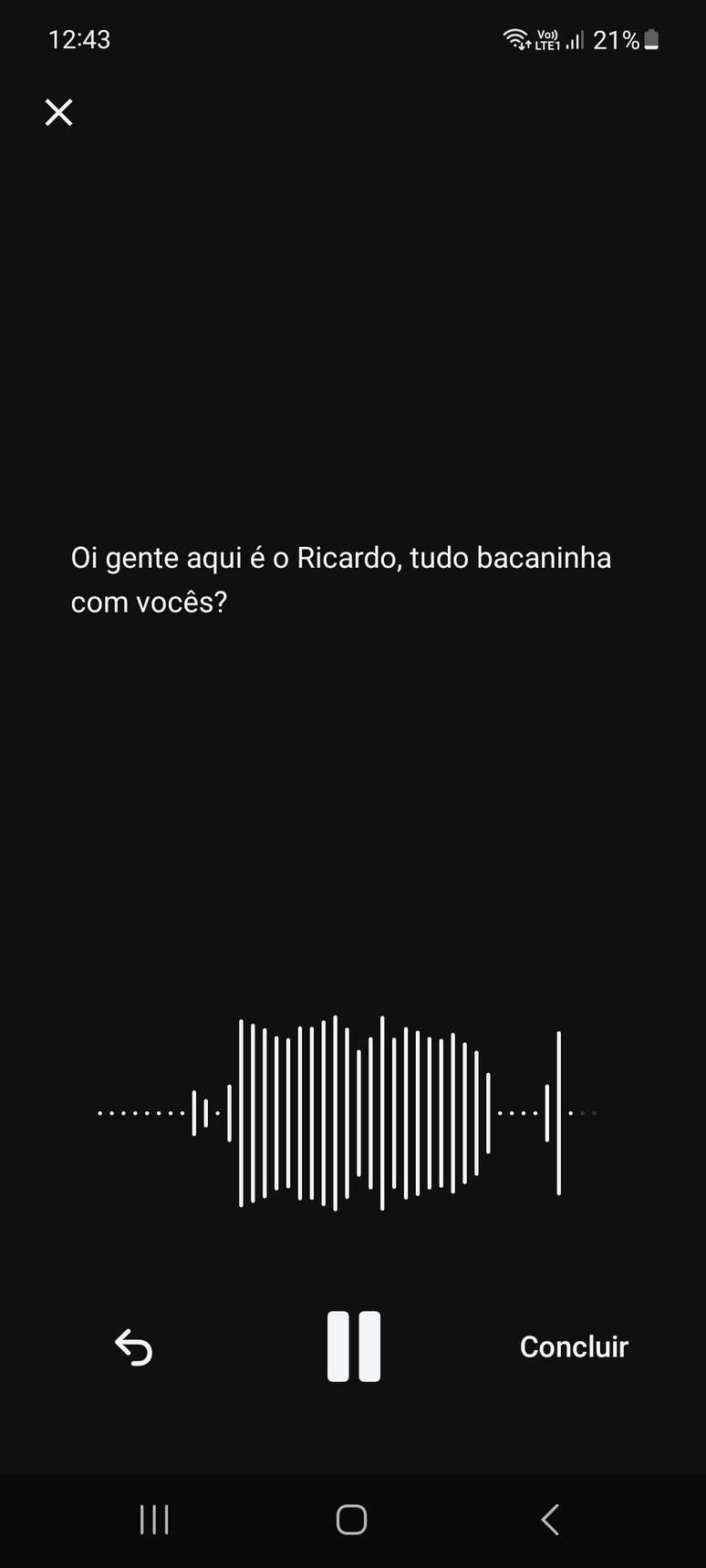This screenshot has width=706, height=1568.
Task: Select the battery icon showing 21%
Action: [652, 38]
